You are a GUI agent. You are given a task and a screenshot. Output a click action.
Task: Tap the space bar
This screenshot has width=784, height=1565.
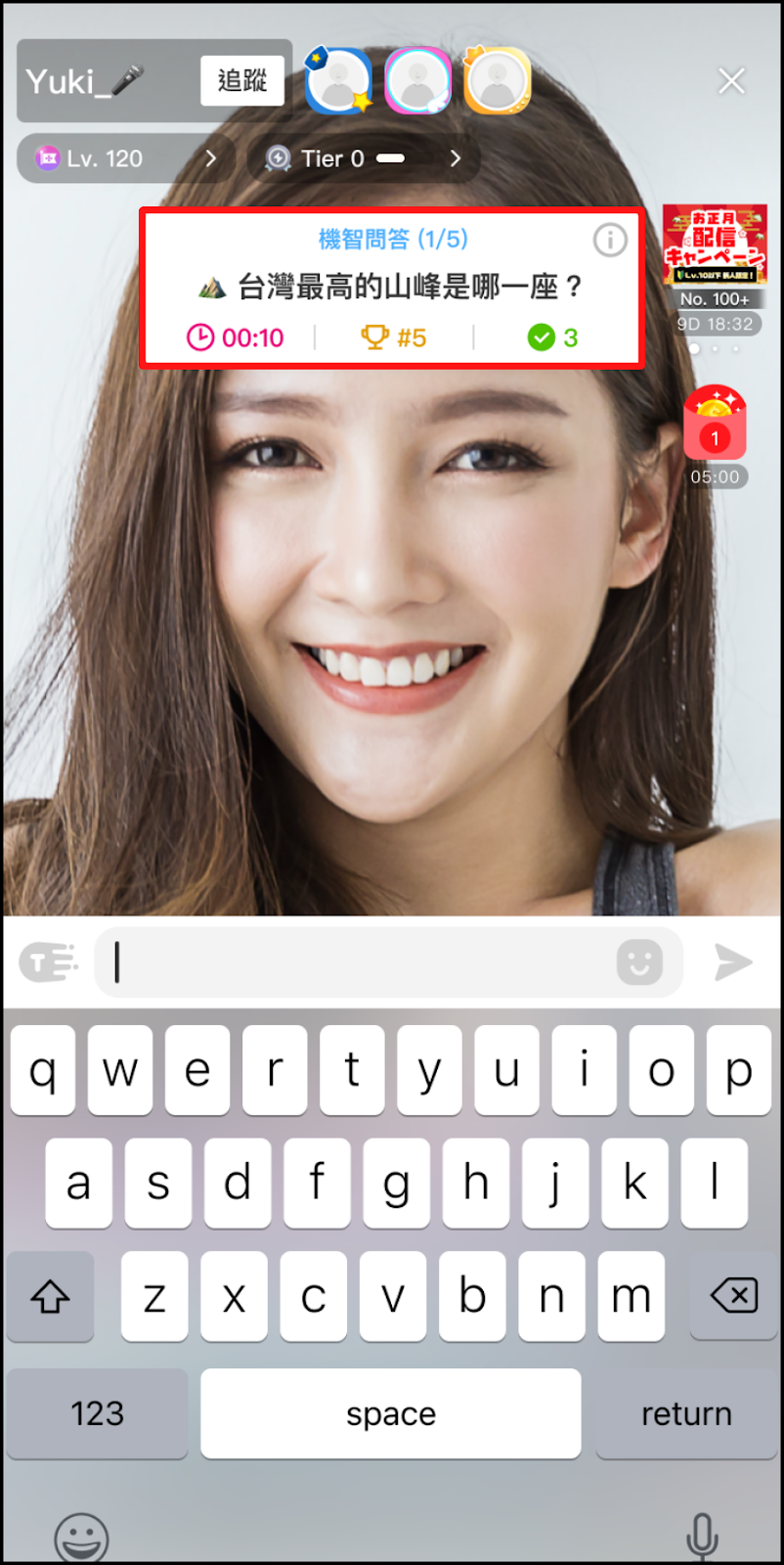[x=390, y=1413]
